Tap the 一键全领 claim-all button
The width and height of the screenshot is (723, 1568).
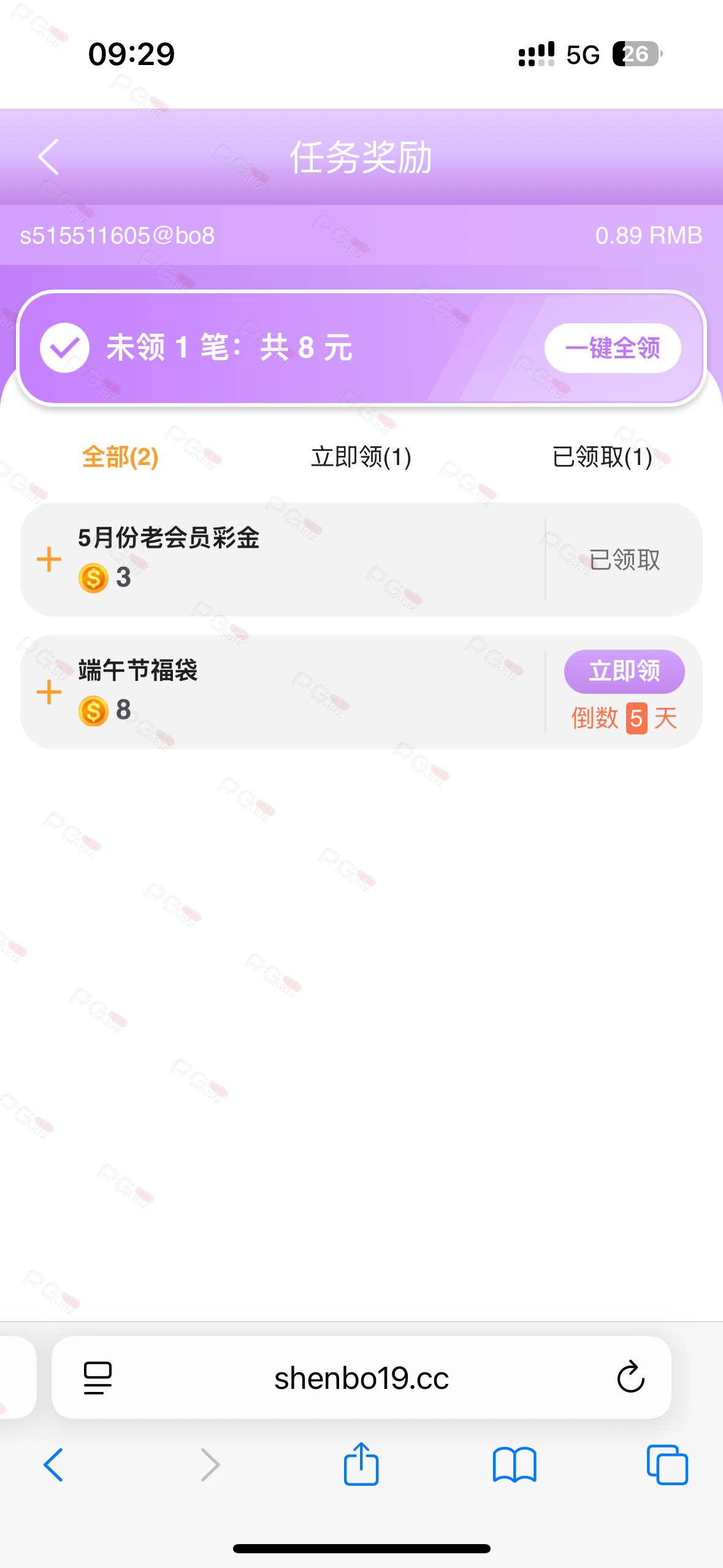point(612,348)
